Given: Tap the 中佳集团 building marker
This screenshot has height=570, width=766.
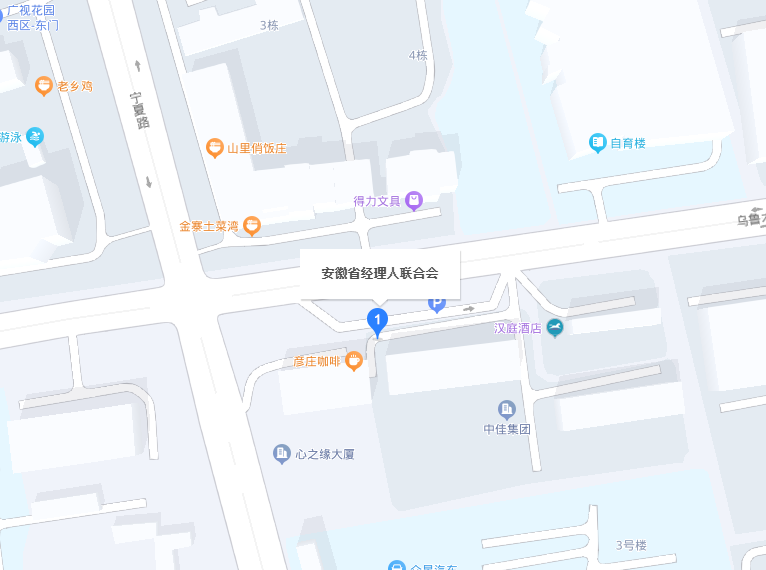Looking at the screenshot, I should pyautogui.click(x=506, y=409).
